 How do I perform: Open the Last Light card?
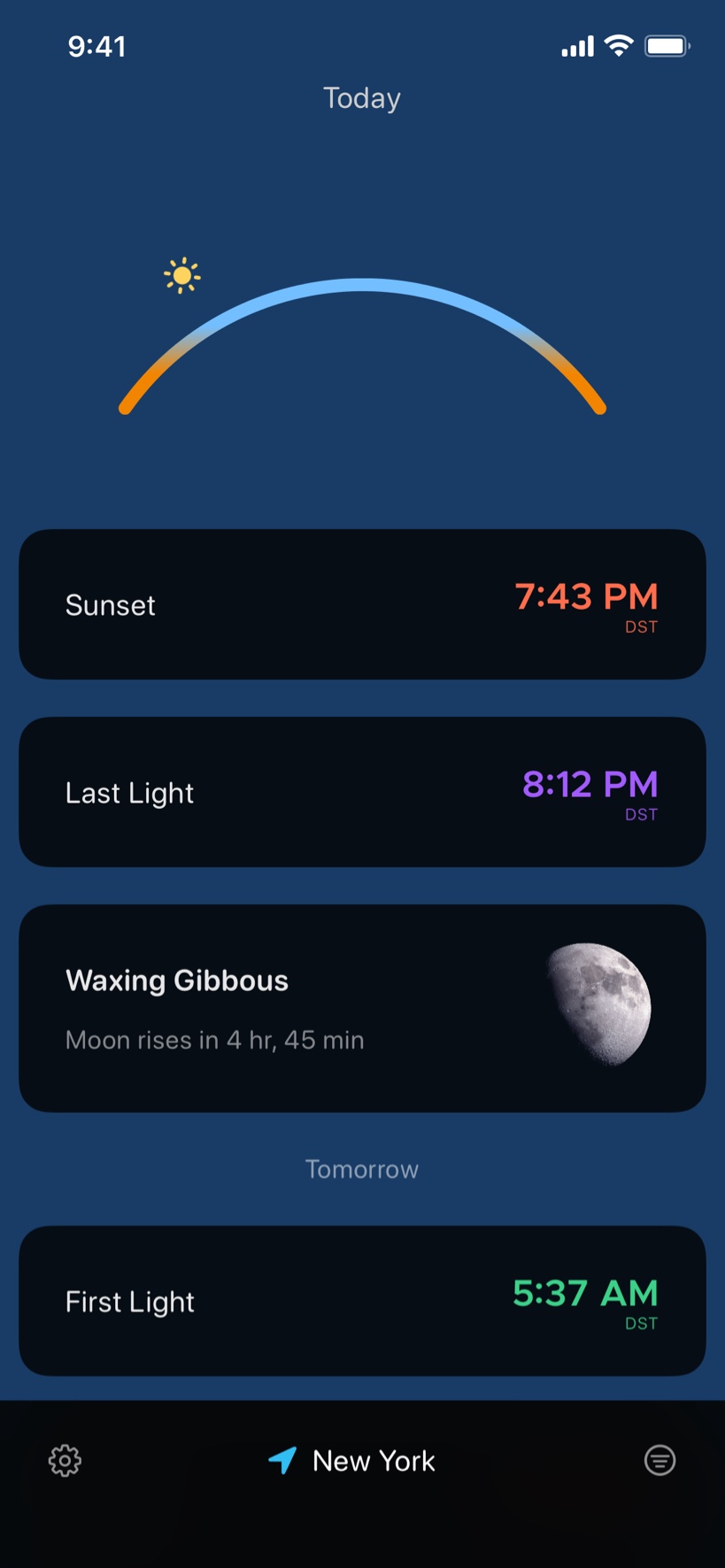[x=362, y=792]
